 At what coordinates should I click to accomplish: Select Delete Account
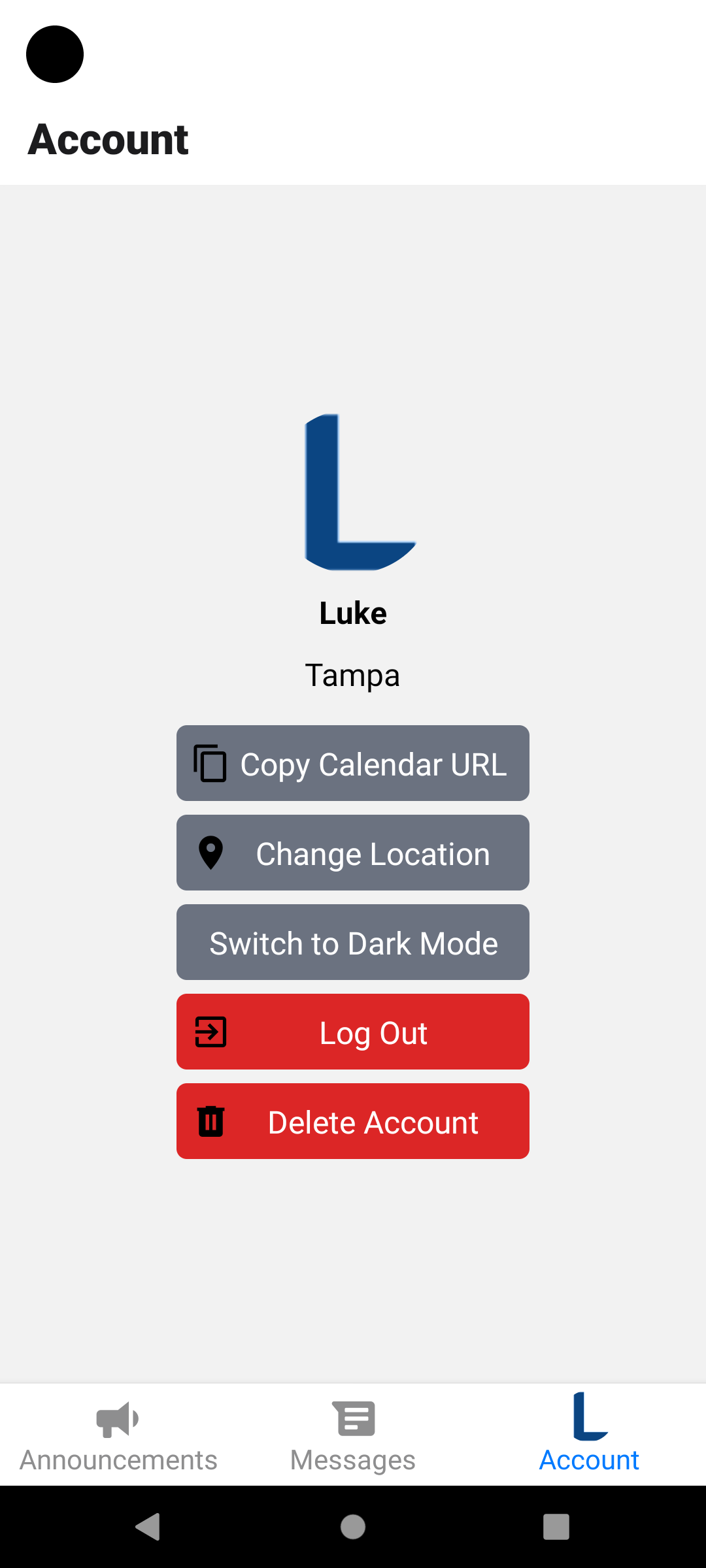point(353,1121)
